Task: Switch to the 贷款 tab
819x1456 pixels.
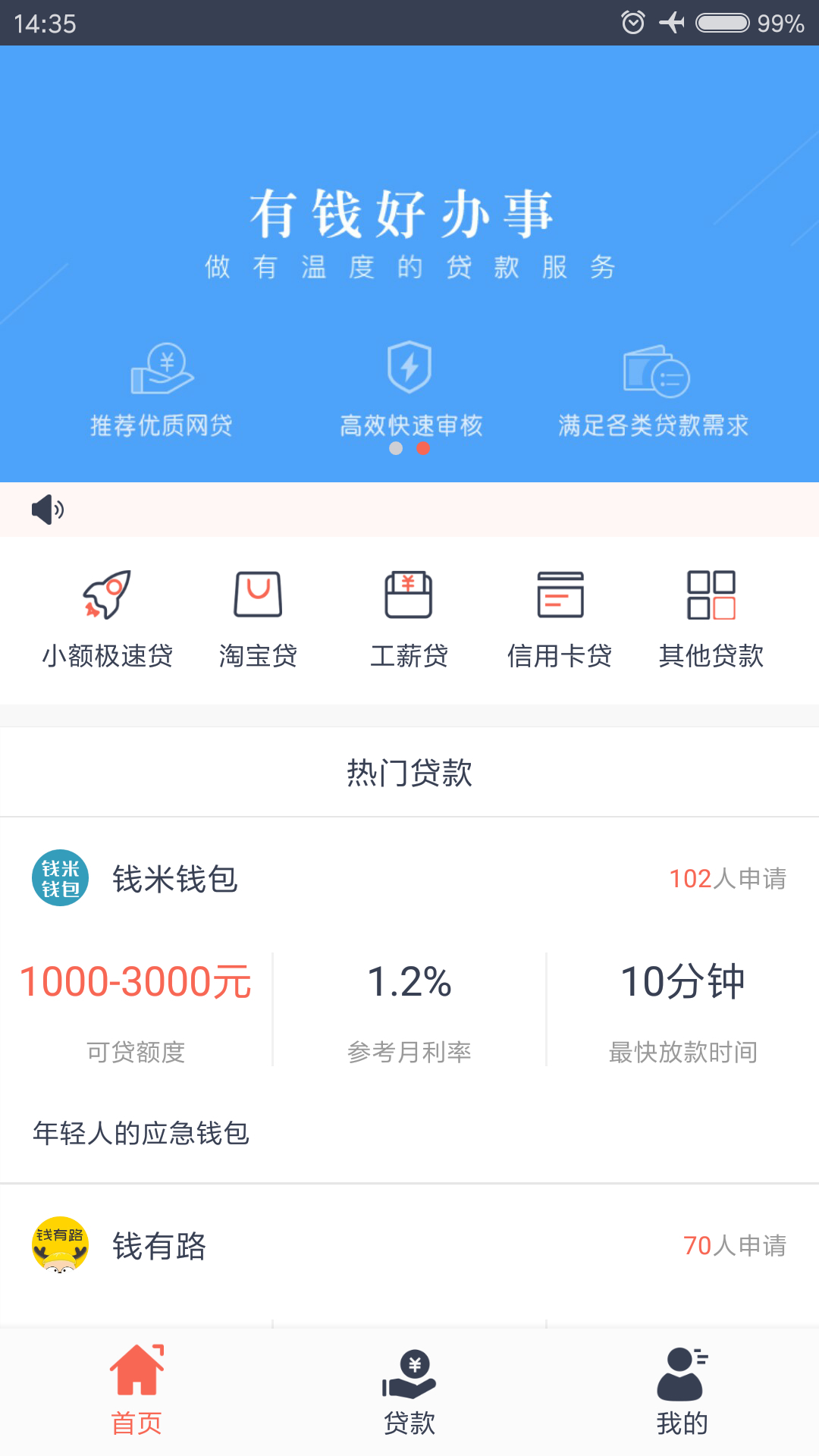Action: tap(409, 1392)
